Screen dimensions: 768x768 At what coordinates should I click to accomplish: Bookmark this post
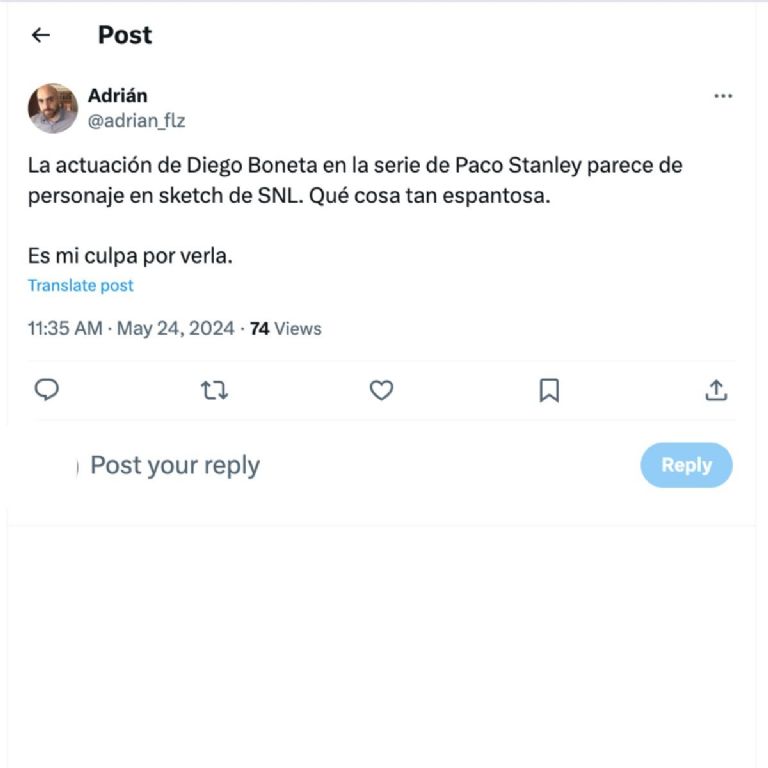[x=549, y=390]
